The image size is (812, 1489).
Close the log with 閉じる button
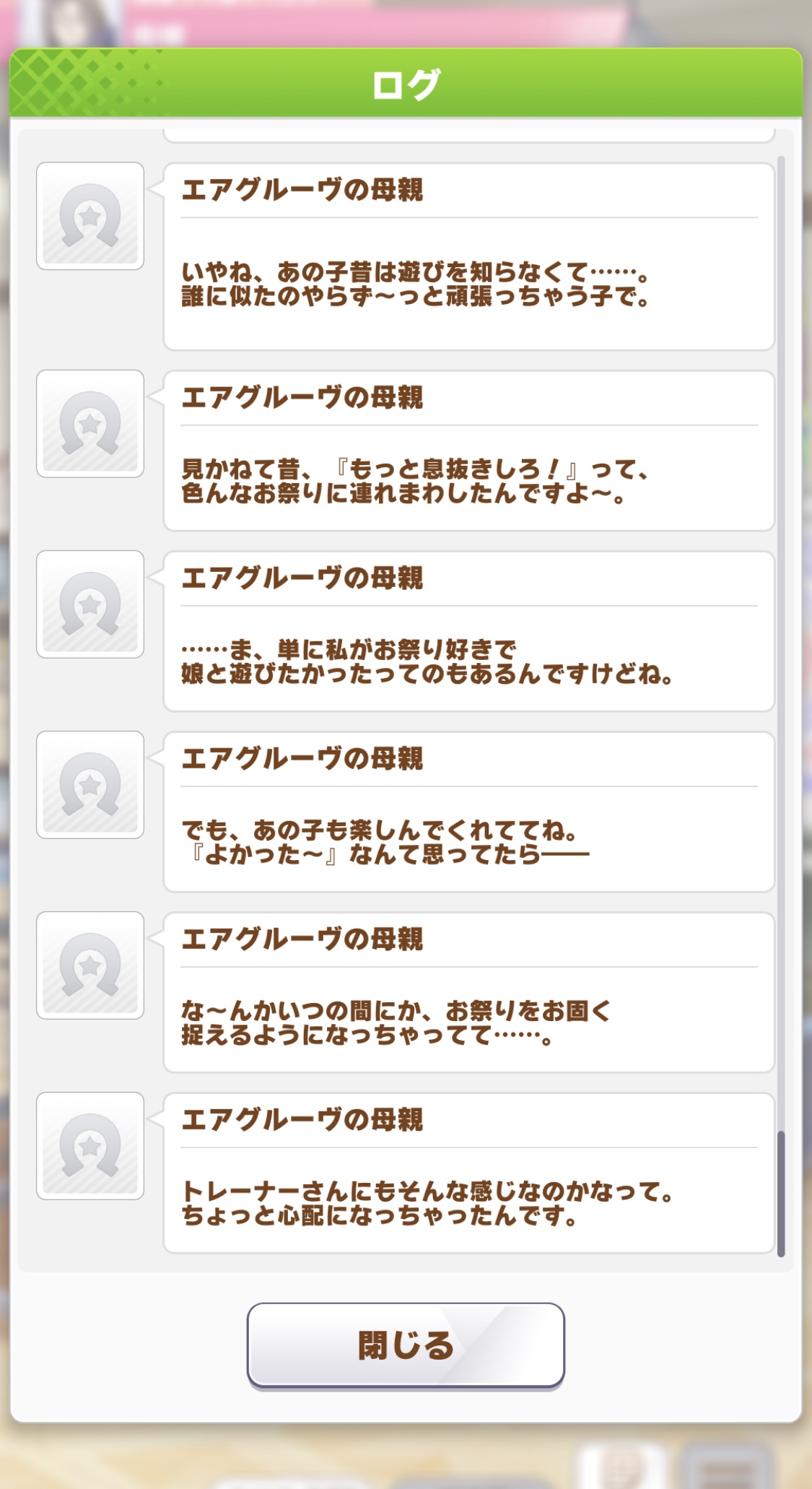click(x=406, y=1345)
